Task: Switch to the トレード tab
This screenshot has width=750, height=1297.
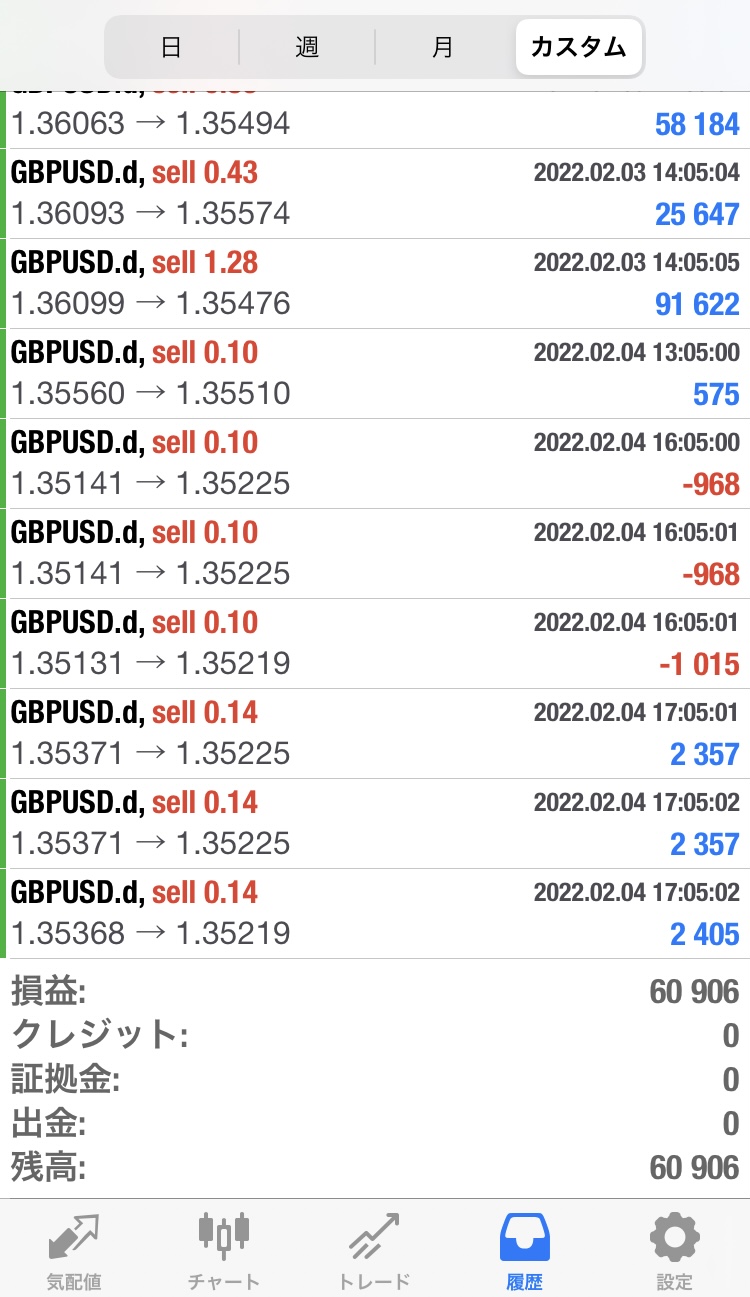Action: 374,1250
